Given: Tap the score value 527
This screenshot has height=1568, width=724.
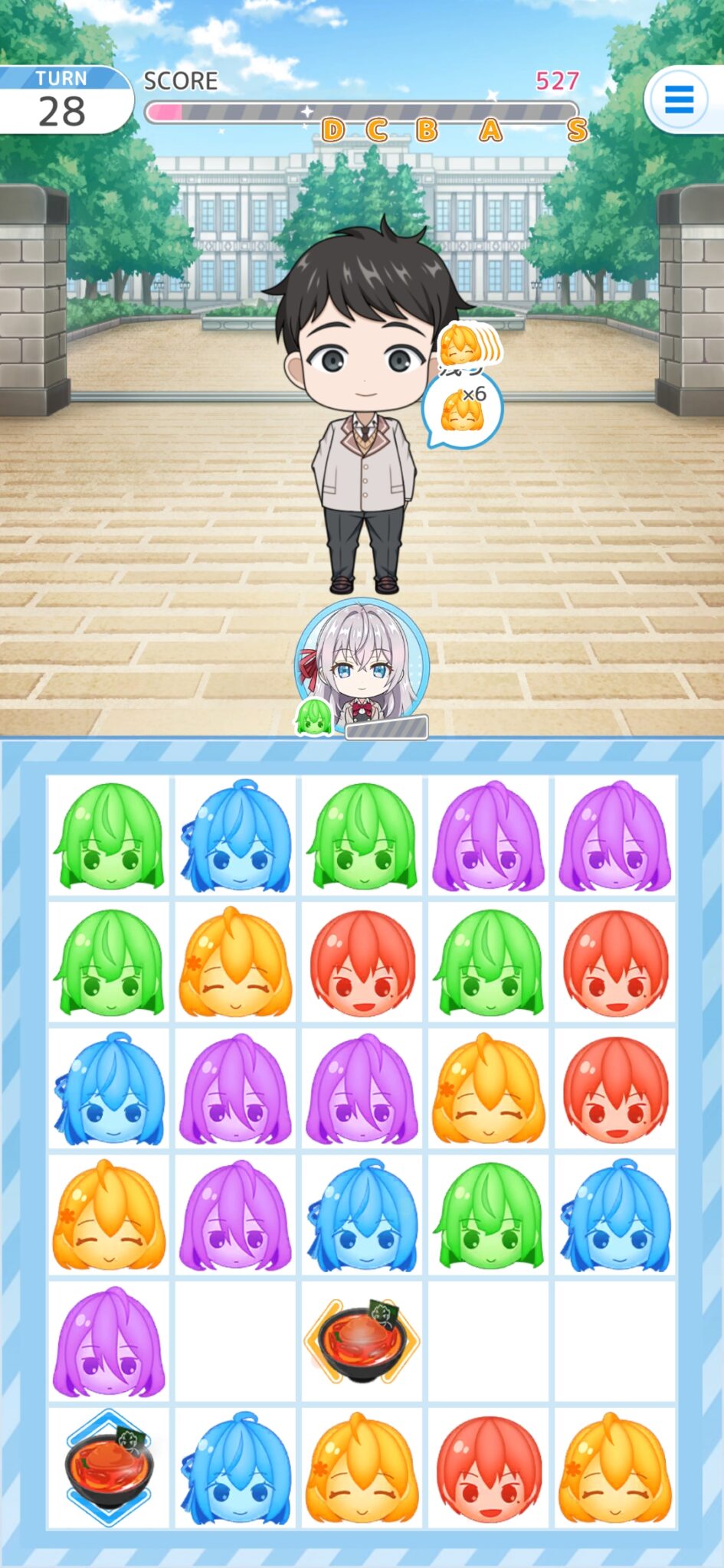Looking at the screenshot, I should pos(559,80).
